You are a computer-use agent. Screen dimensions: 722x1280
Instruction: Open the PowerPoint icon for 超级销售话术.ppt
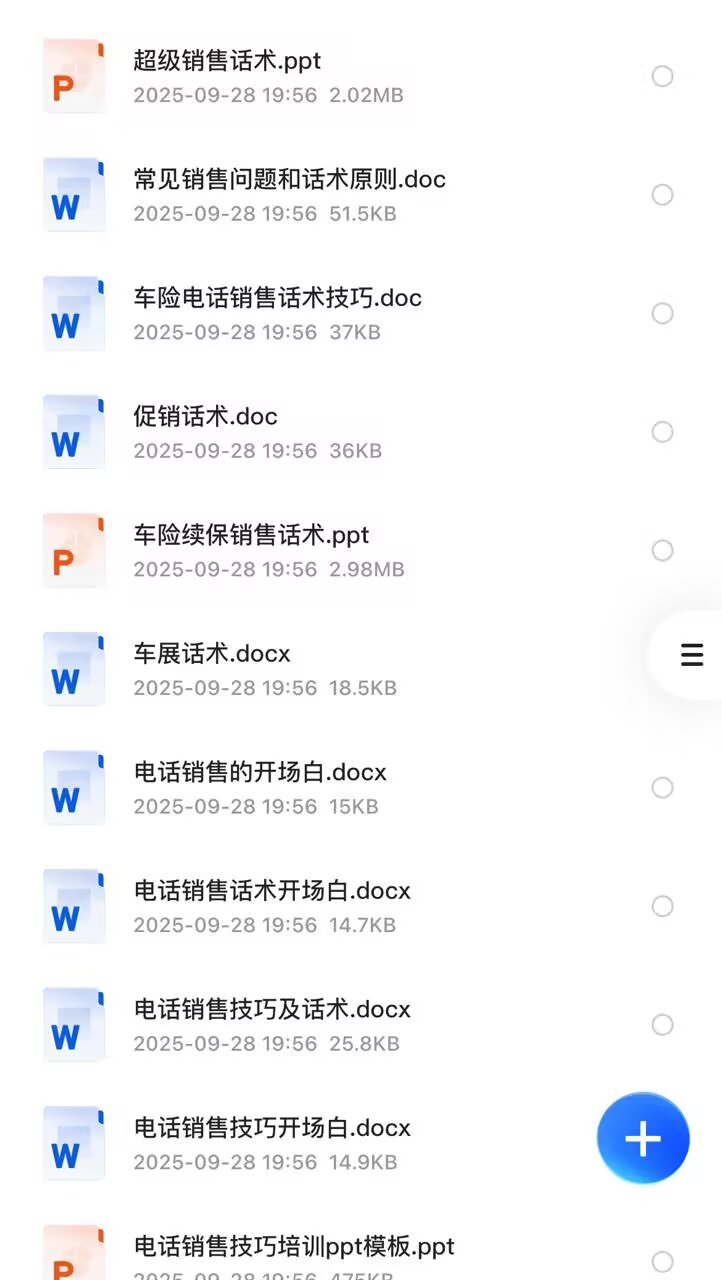[x=74, y=76]
